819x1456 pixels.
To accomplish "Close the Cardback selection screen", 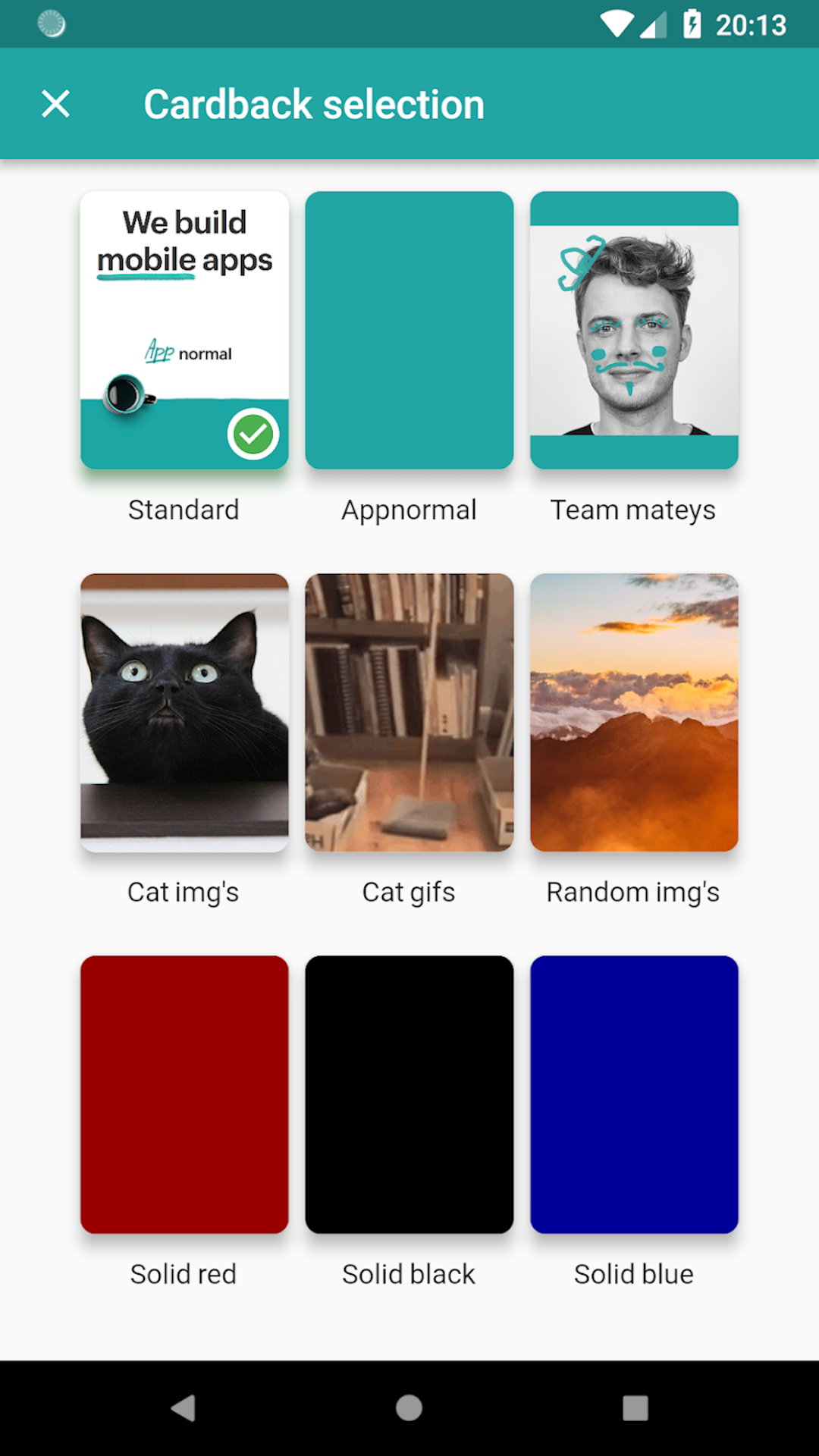I will pyautogui.click(x=55, y=104).
